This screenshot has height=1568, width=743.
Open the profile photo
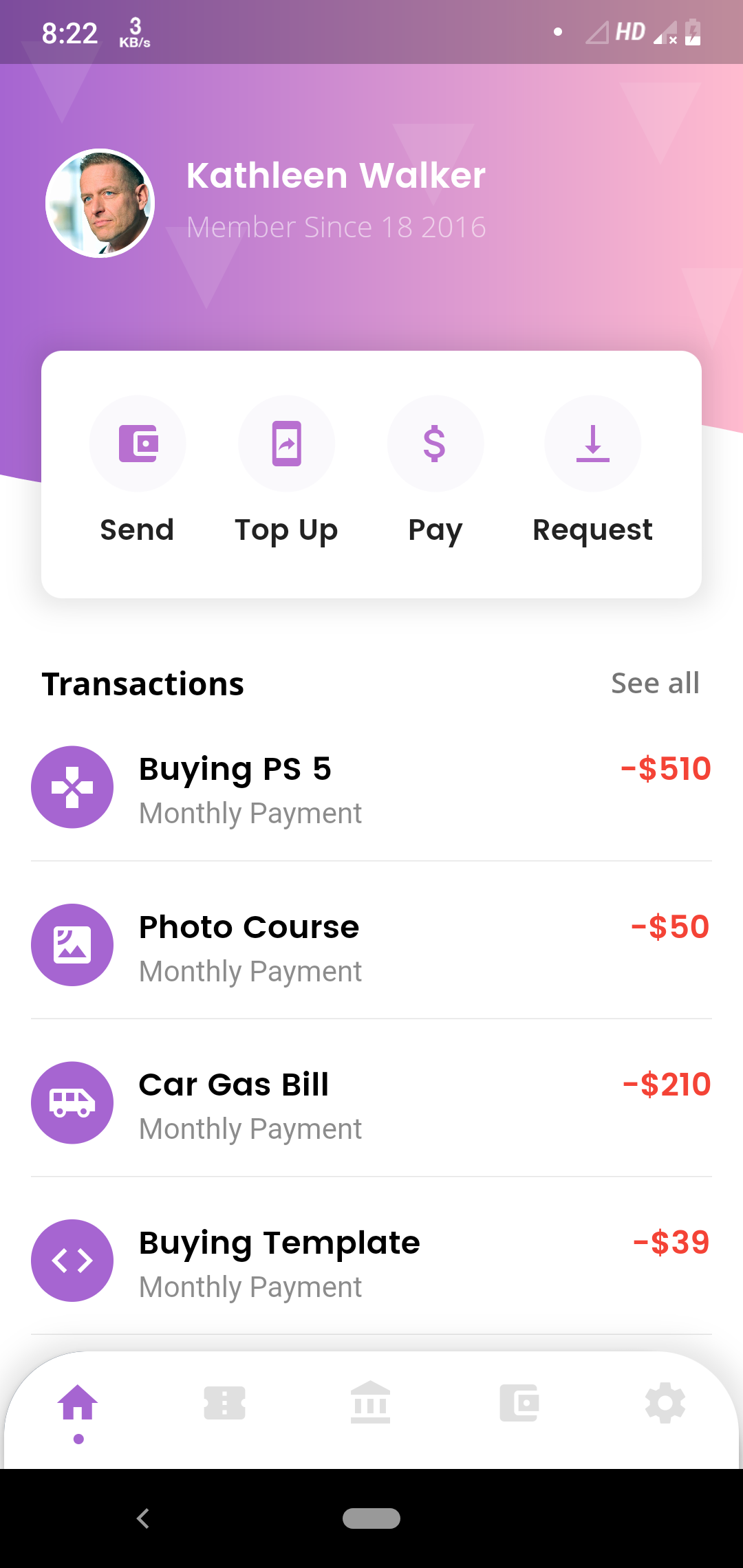pos(100,203)
